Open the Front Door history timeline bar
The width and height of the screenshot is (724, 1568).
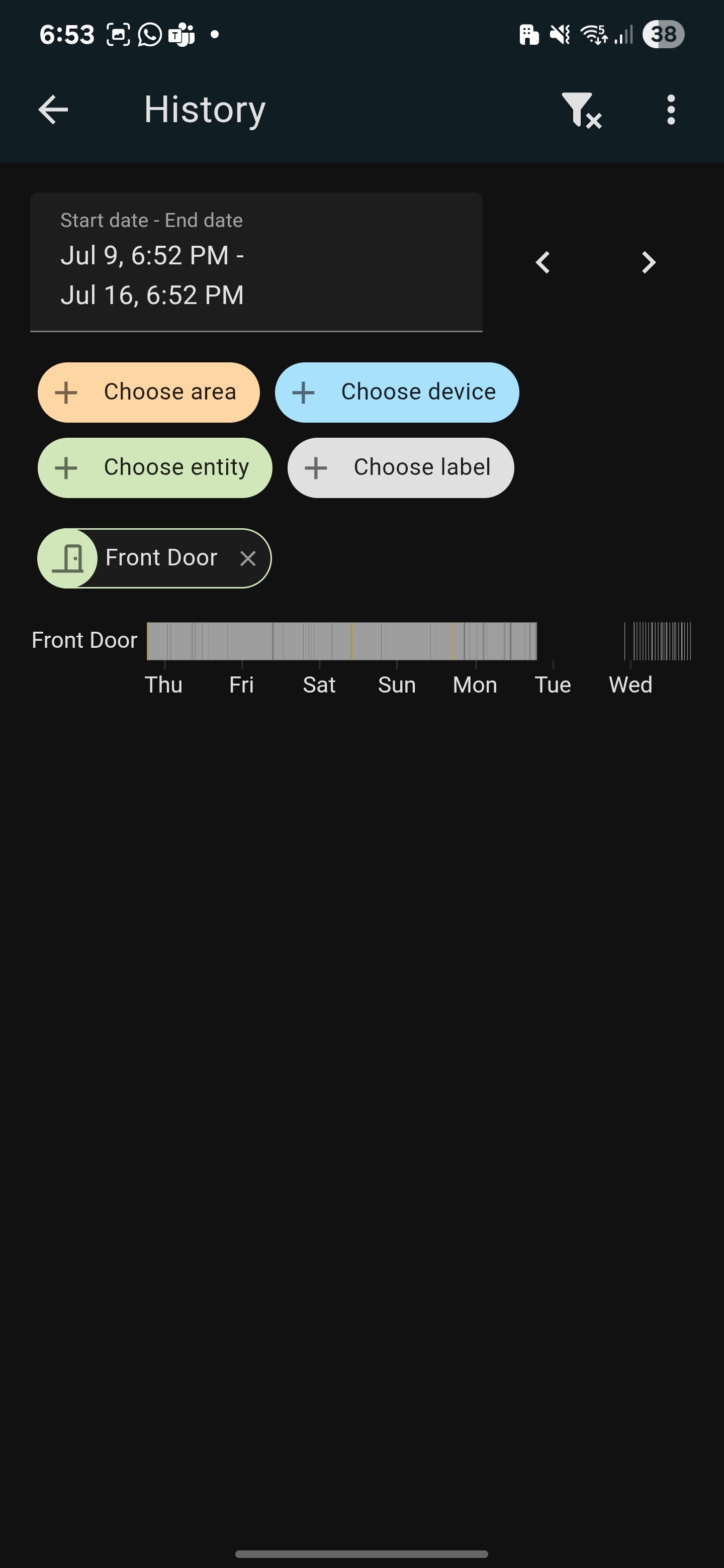tap(341, 641)
